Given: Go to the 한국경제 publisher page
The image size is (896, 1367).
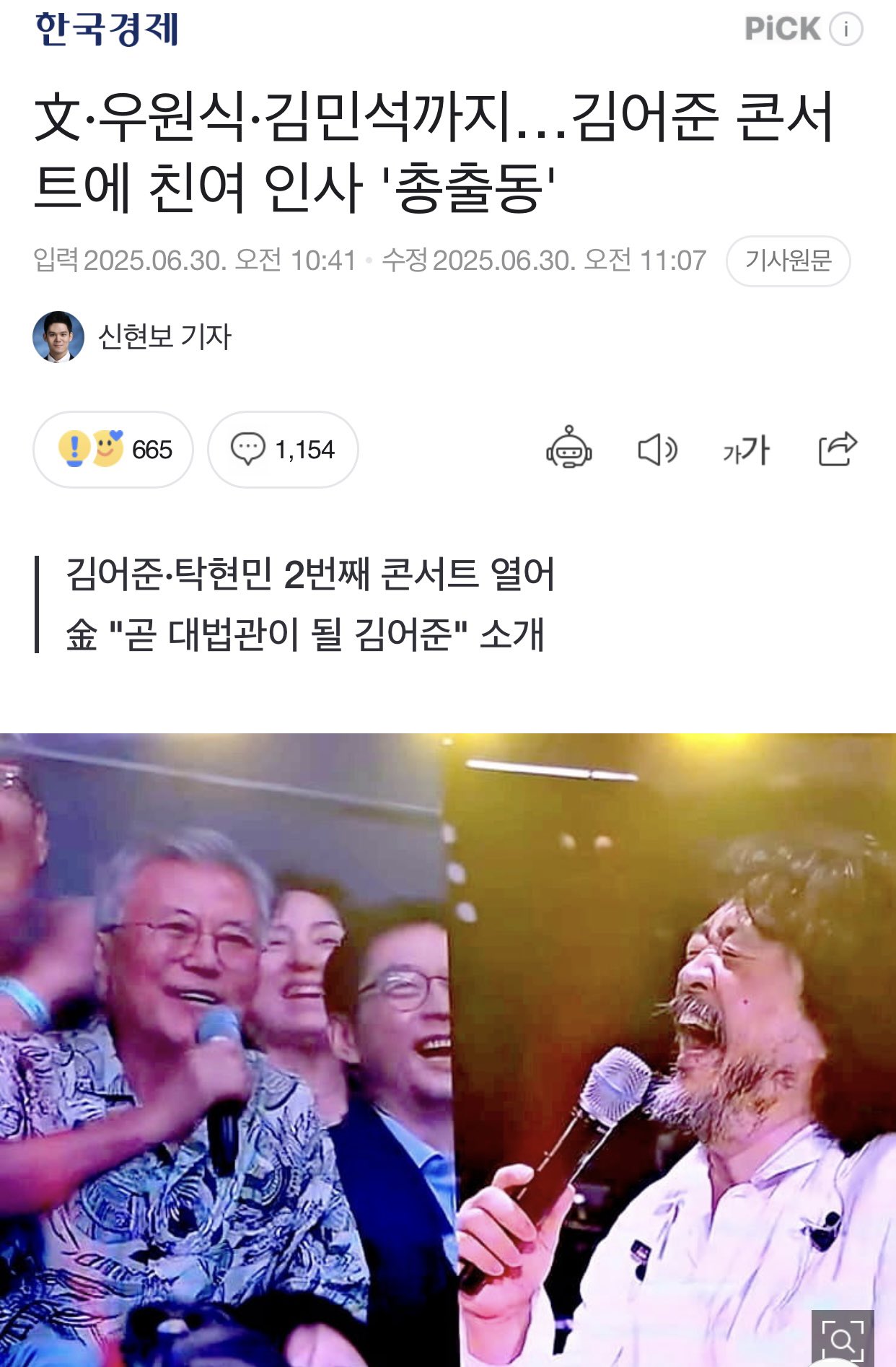Looking at the screenshot, I should click(107, 29).
